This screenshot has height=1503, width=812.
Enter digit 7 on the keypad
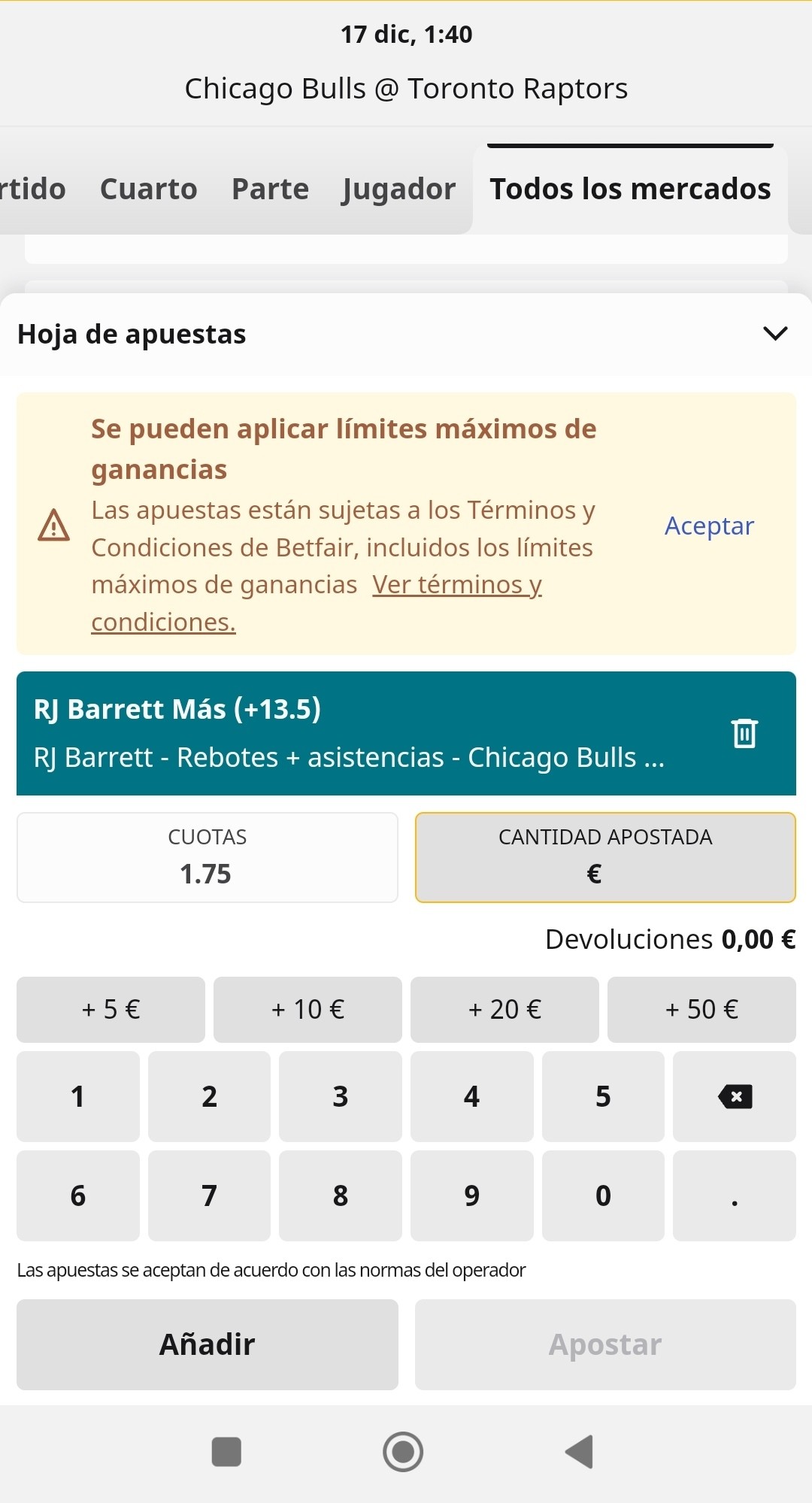(209, 1195)
